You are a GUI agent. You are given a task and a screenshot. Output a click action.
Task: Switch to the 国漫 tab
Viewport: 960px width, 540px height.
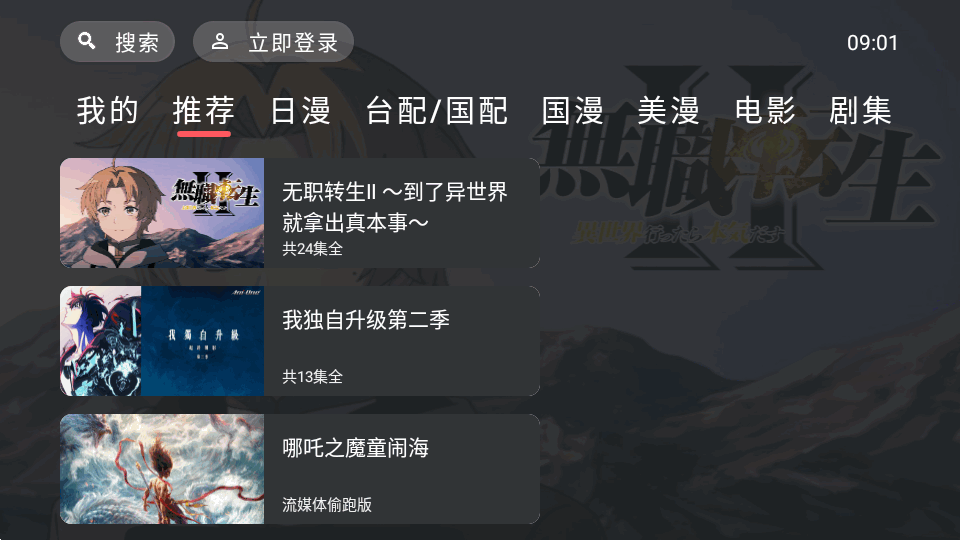pyautogui.click(x=572, y=110)
